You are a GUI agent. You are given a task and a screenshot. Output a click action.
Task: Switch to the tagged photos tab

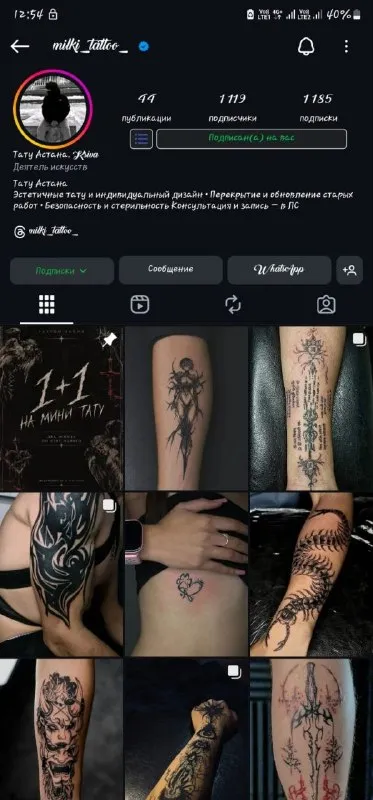pyautogui.click(x=326, y=305)
